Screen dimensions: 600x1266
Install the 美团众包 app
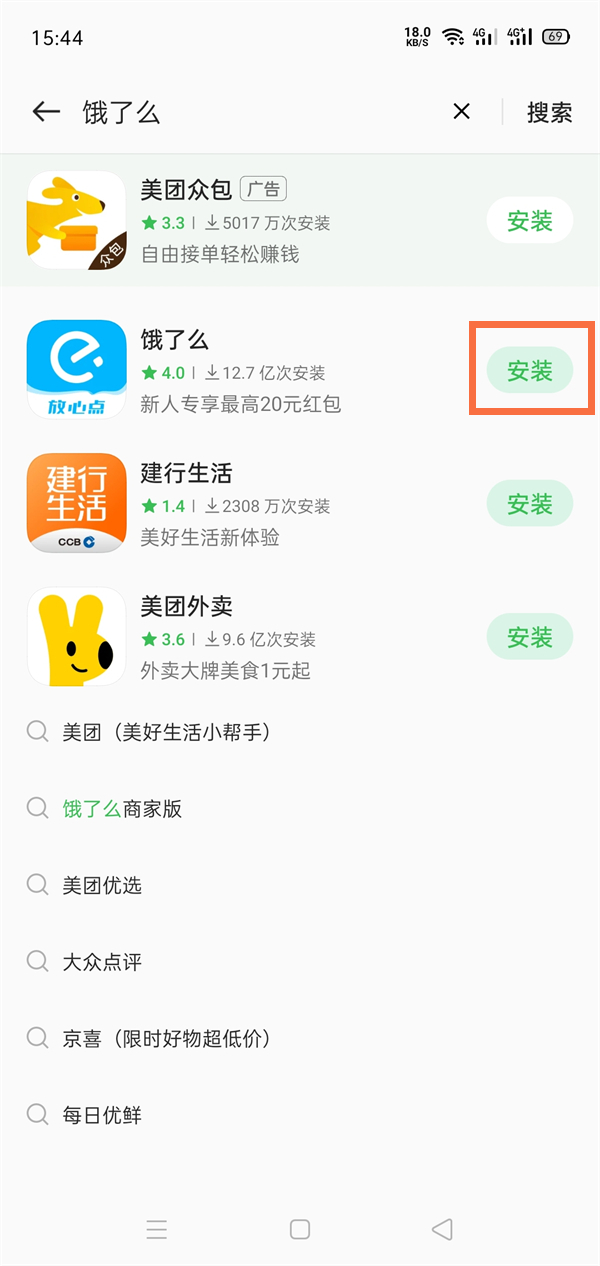coord(529,221)
